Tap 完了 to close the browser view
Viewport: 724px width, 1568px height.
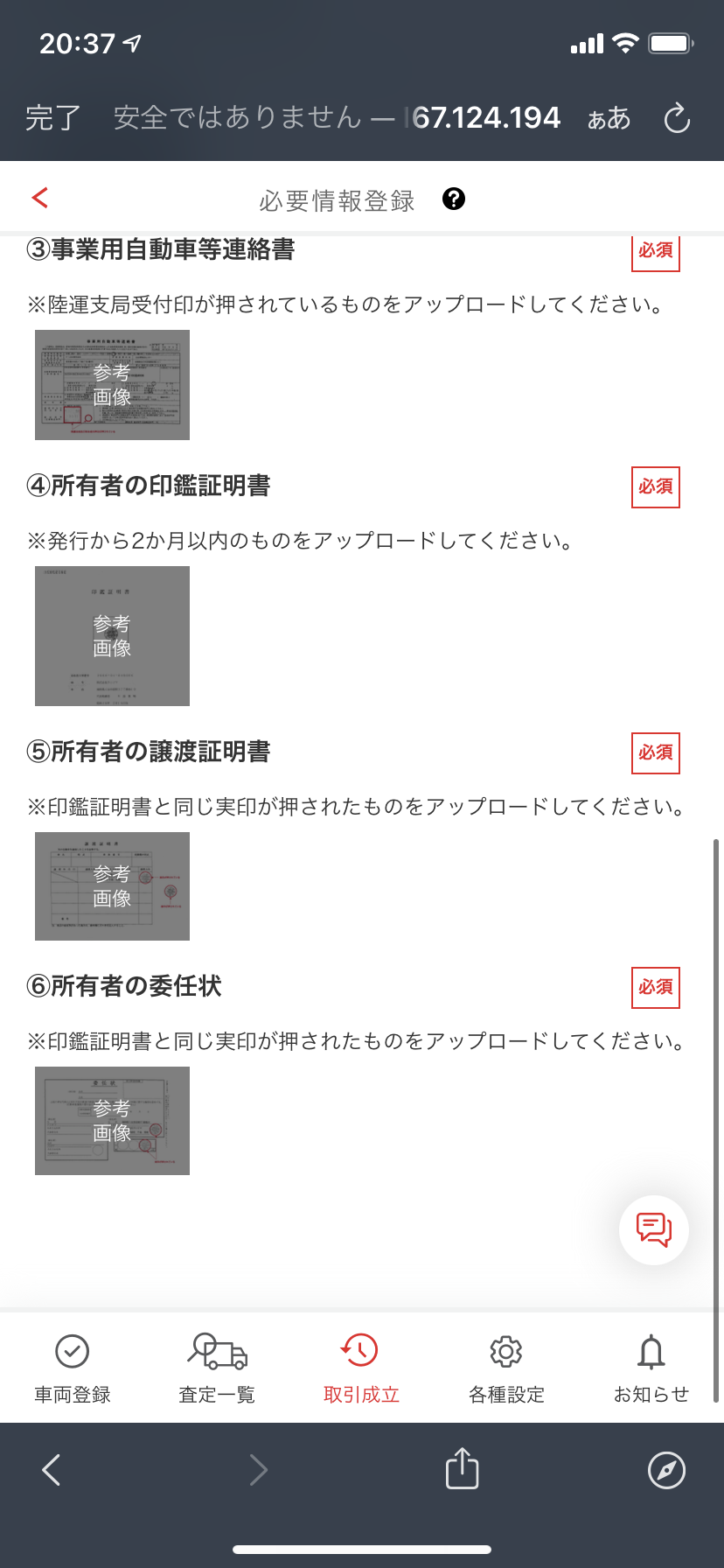53,117
